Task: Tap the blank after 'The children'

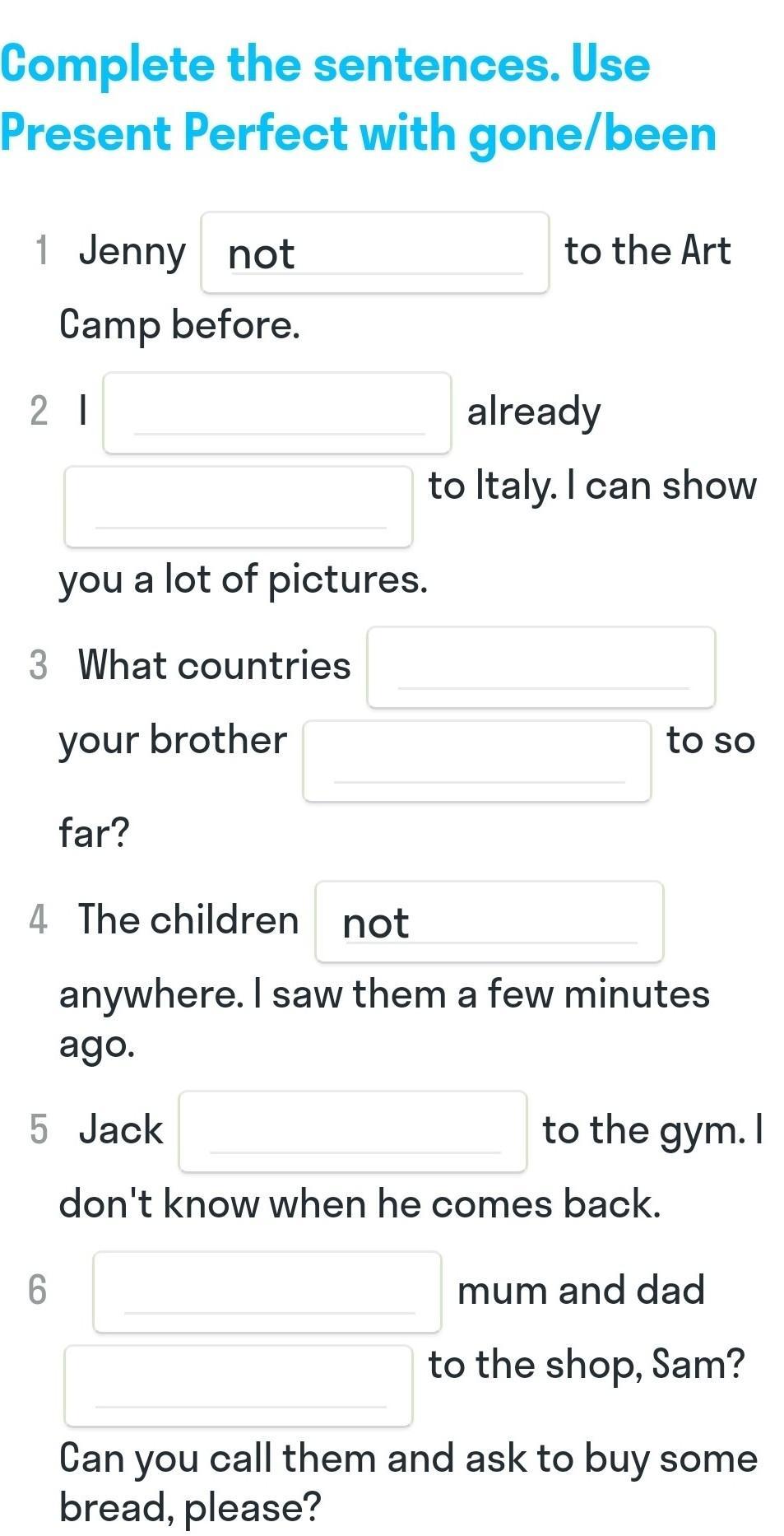Action: [489, 922]
